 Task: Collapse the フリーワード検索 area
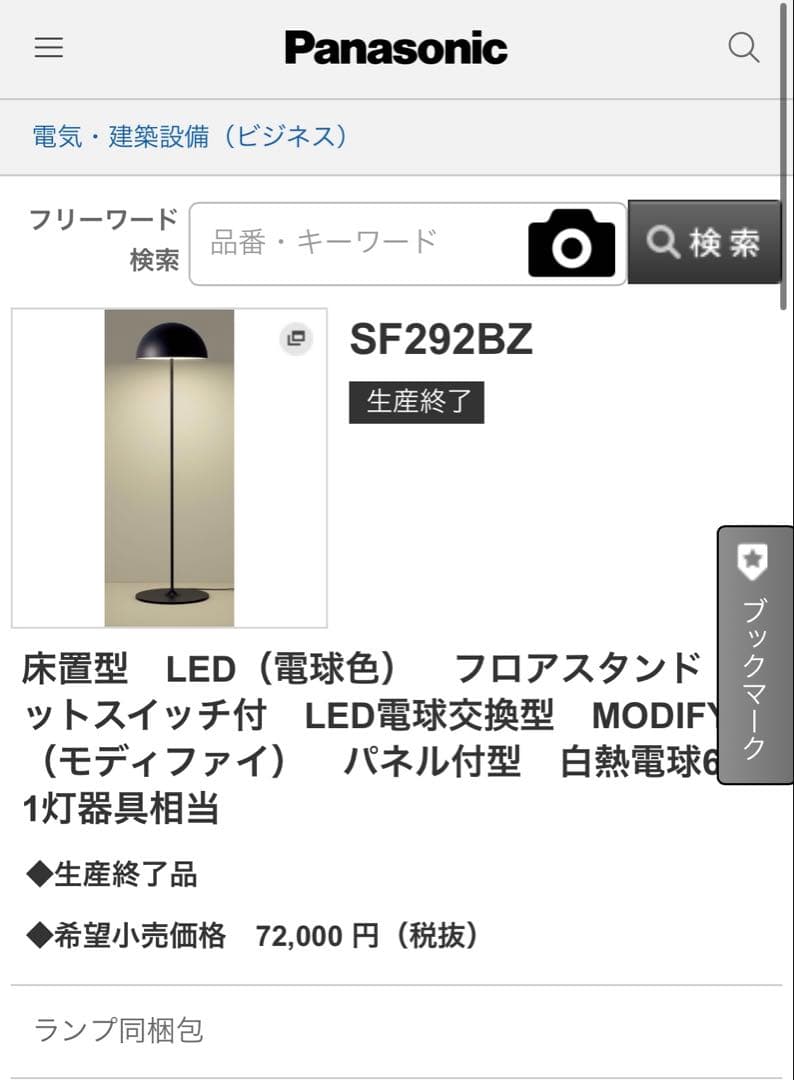[x=106, y=238]
